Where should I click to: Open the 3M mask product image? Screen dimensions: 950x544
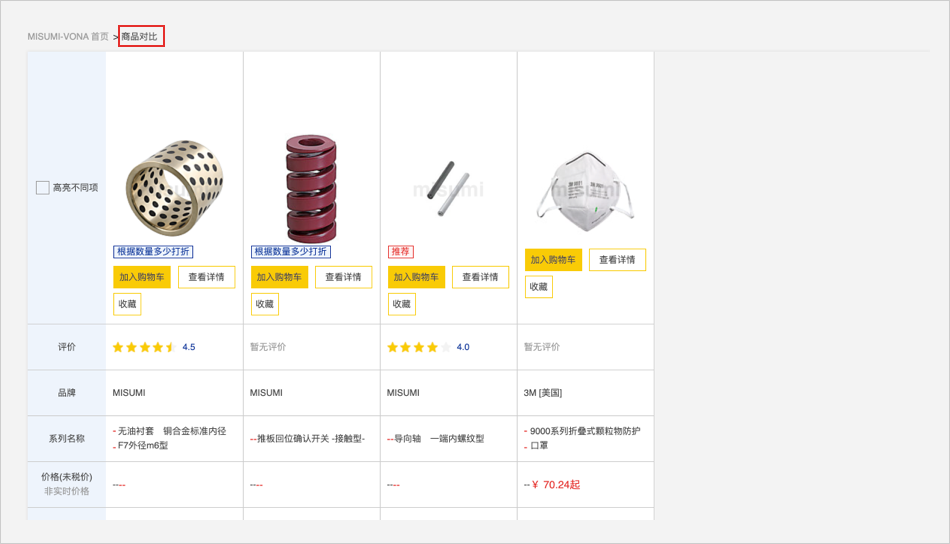point(585,187)
